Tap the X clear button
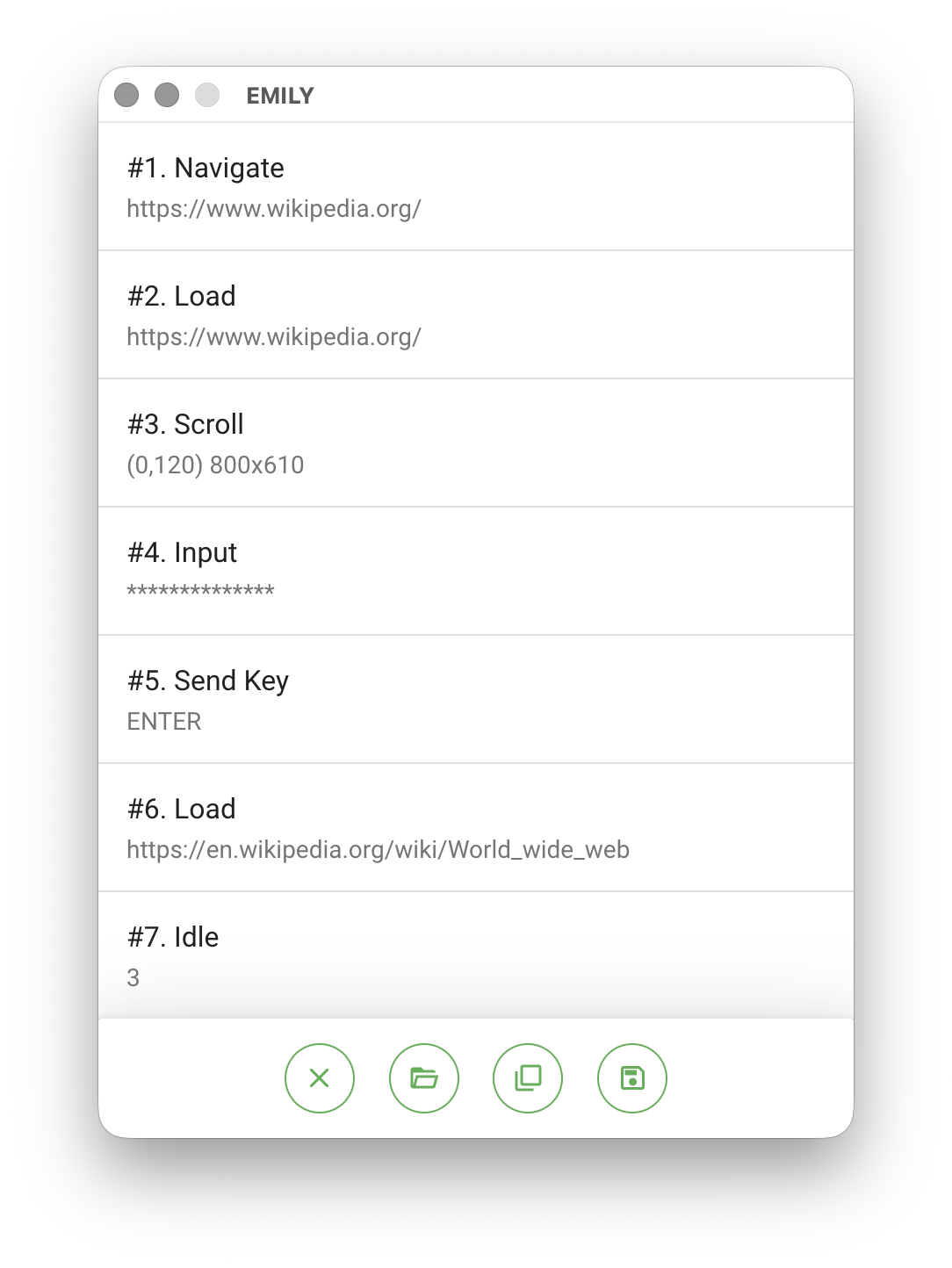This screenshot has height=1268, width=952. coord(319,1077)
